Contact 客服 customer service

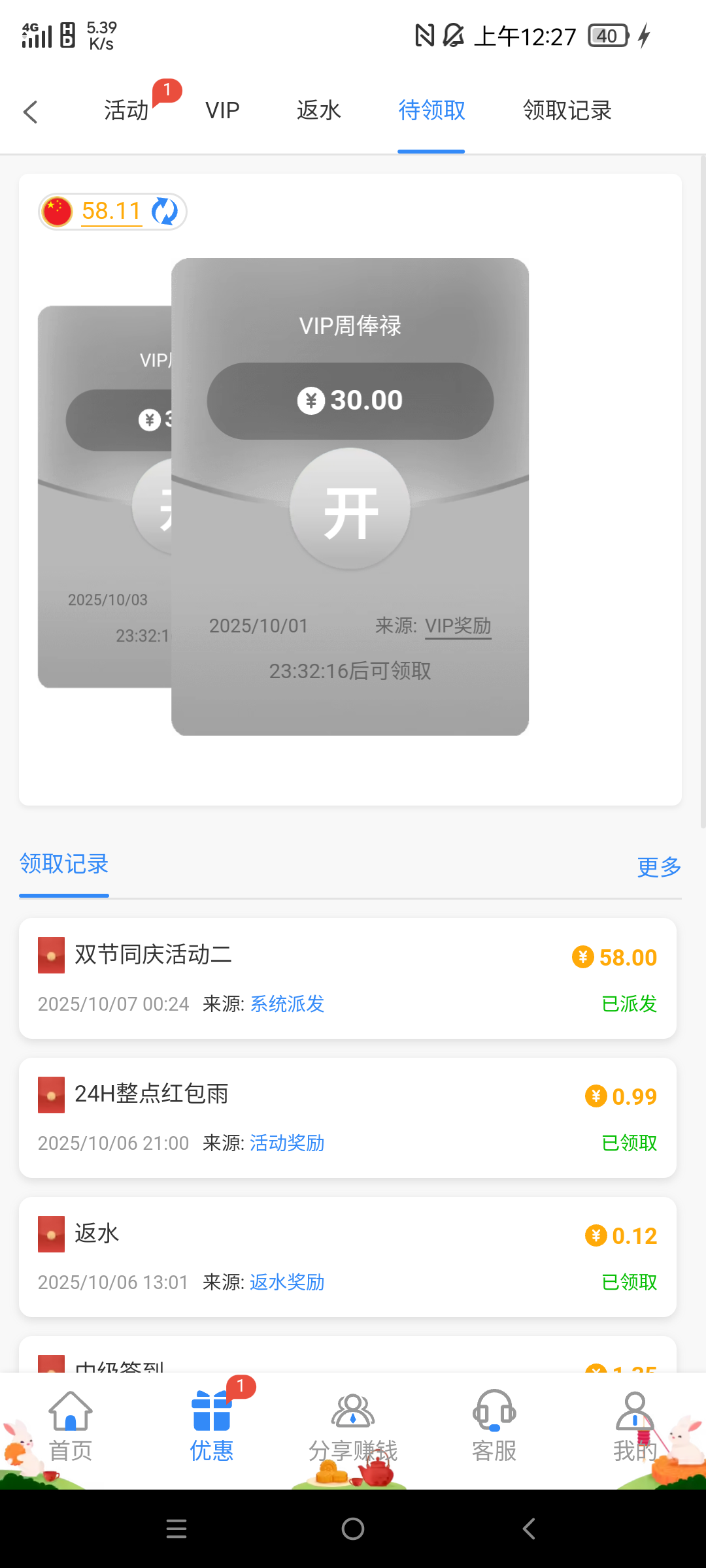pyautogui.click(x=494, y=1426)
